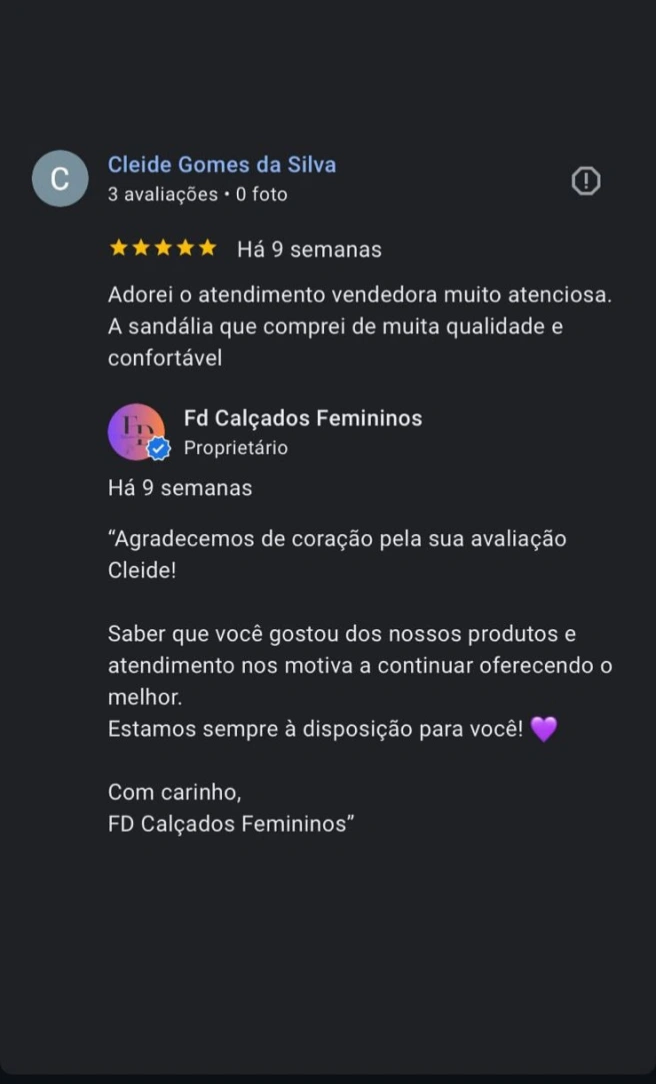
Task: Tap Cleide's round avatar with letter C
Action: pyautogui.click(x=60, y=179)
